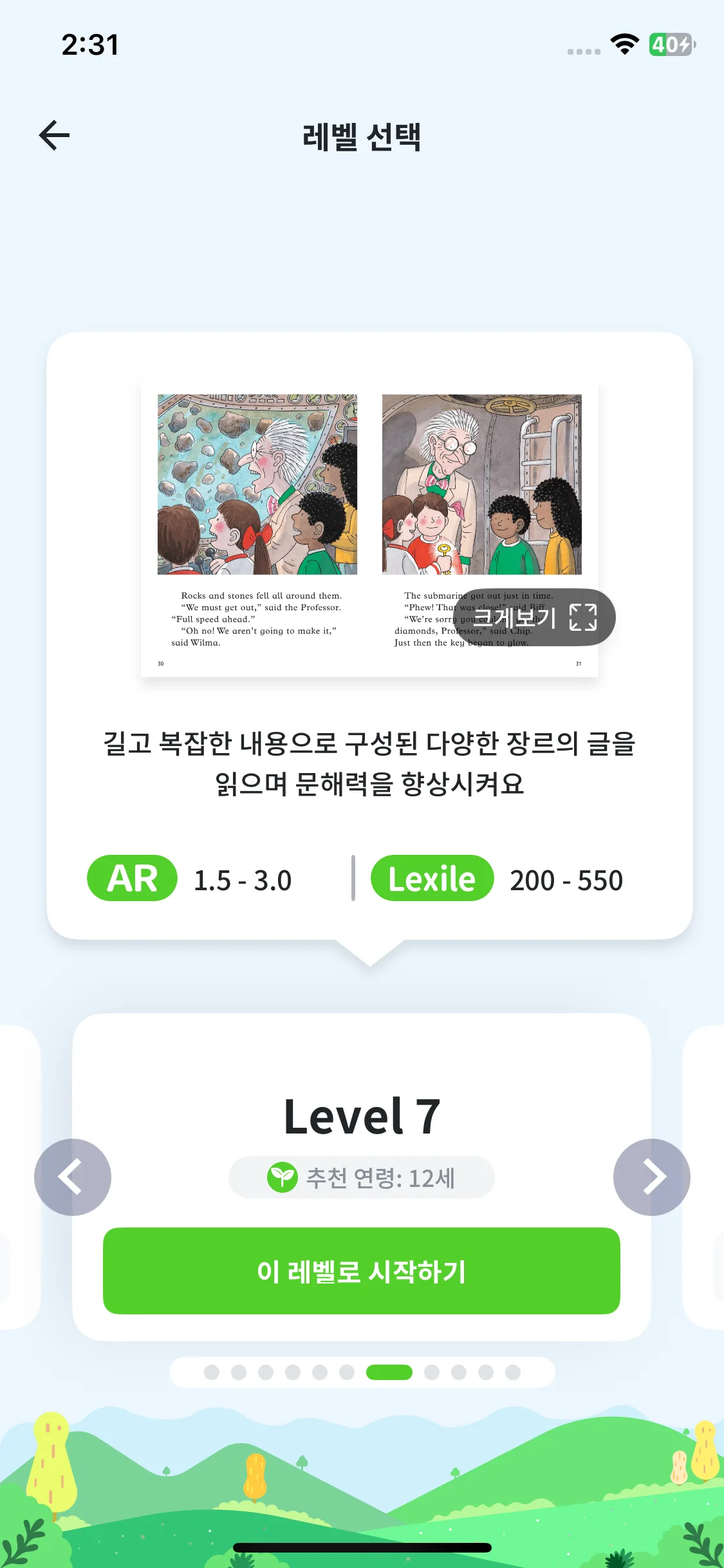The image size is (724, 1568).
Task: Select the green AR score badge
Action: [x=131, y=878]
